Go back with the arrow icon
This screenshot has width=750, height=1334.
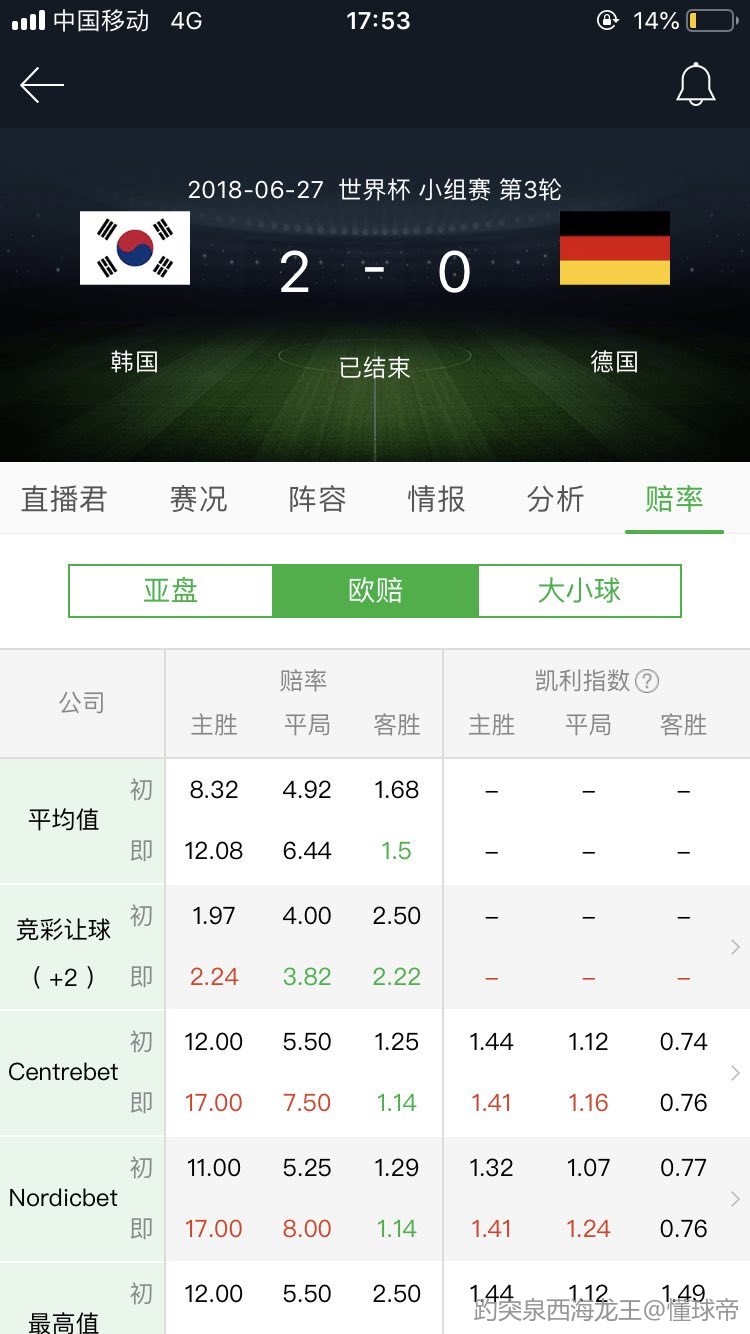(42, 86)
